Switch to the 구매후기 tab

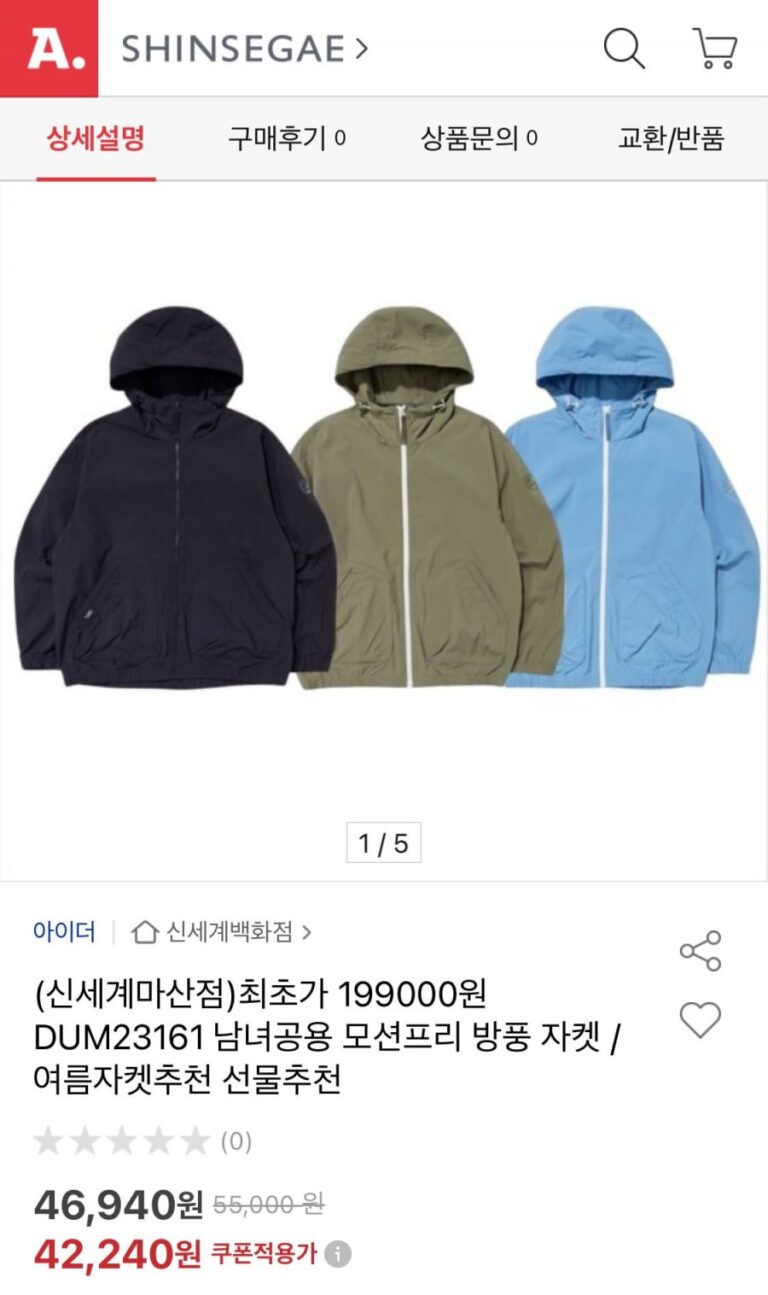point(287,138)
